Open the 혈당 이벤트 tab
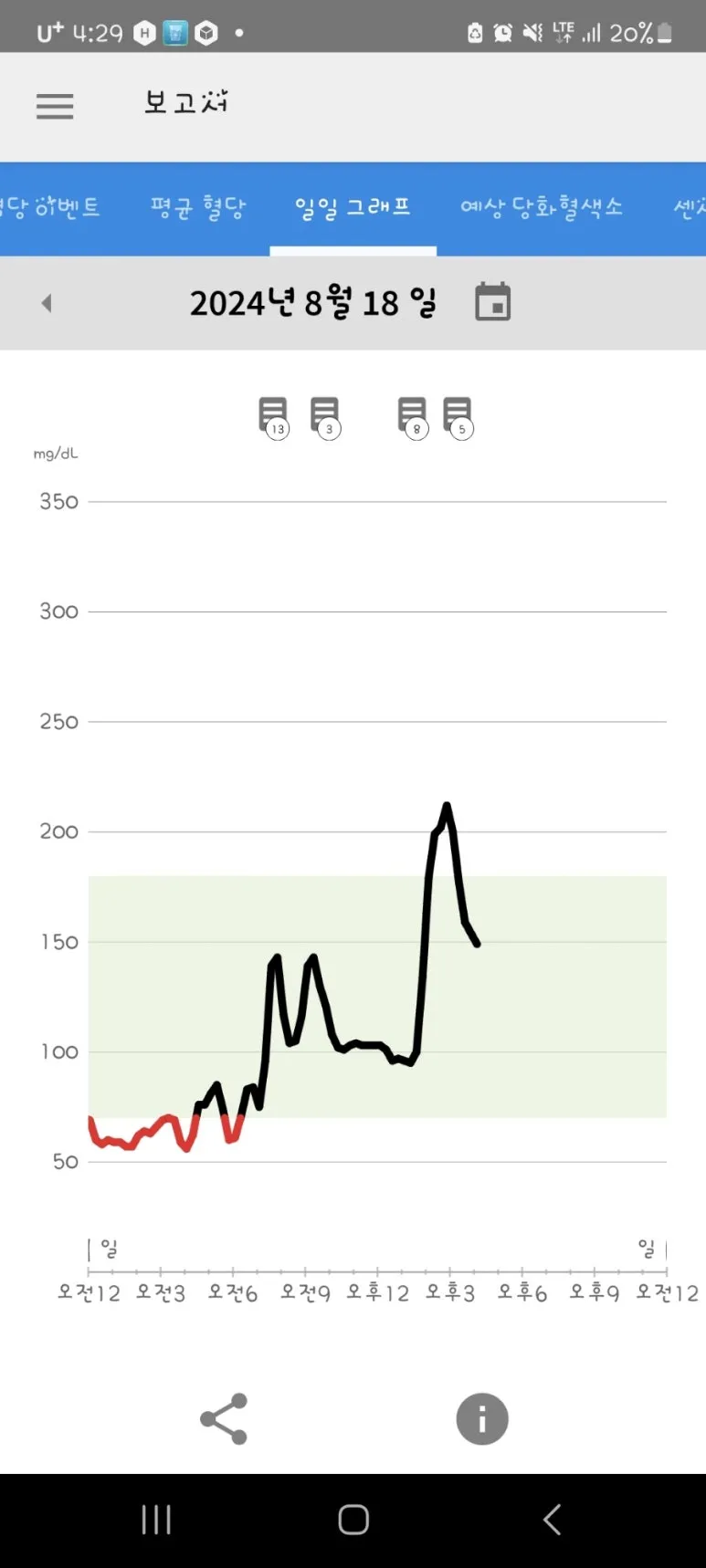706x1568 pixels. click(x=50, y=208)
